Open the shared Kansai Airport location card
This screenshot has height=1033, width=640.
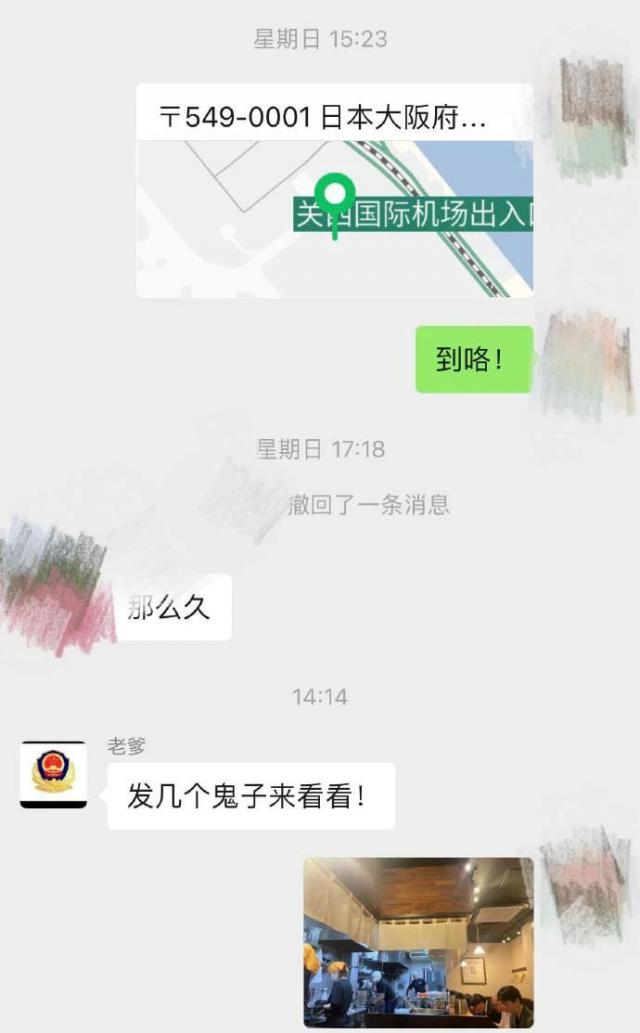(334, 190)
